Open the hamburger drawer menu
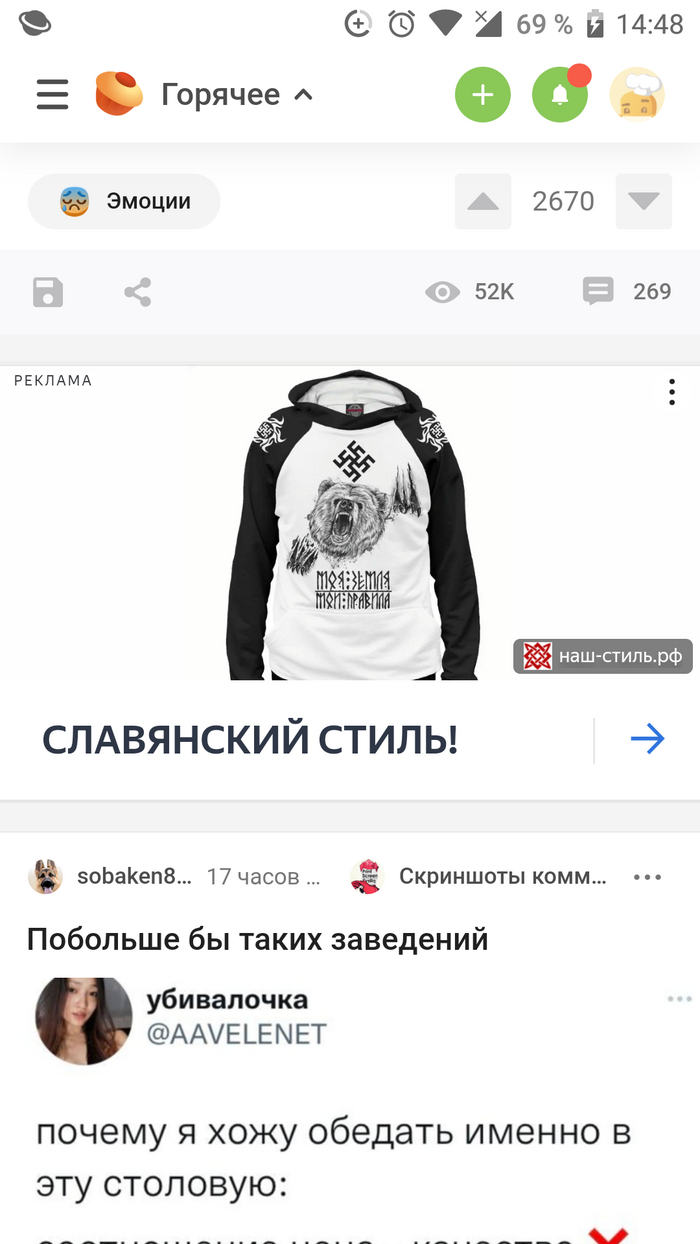The image size is (700, 1244). 52,95
